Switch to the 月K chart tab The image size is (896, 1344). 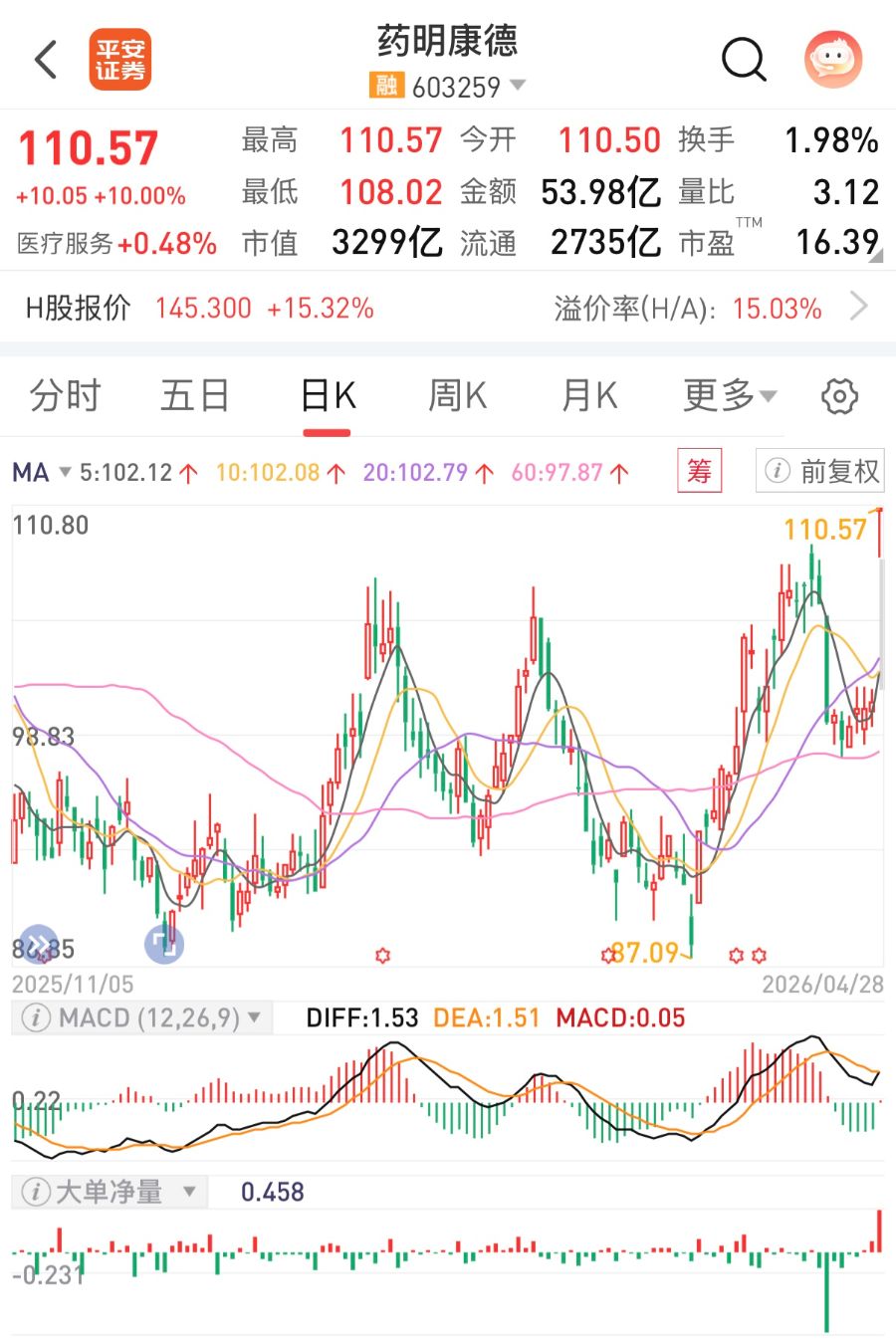tap(589, 396)
